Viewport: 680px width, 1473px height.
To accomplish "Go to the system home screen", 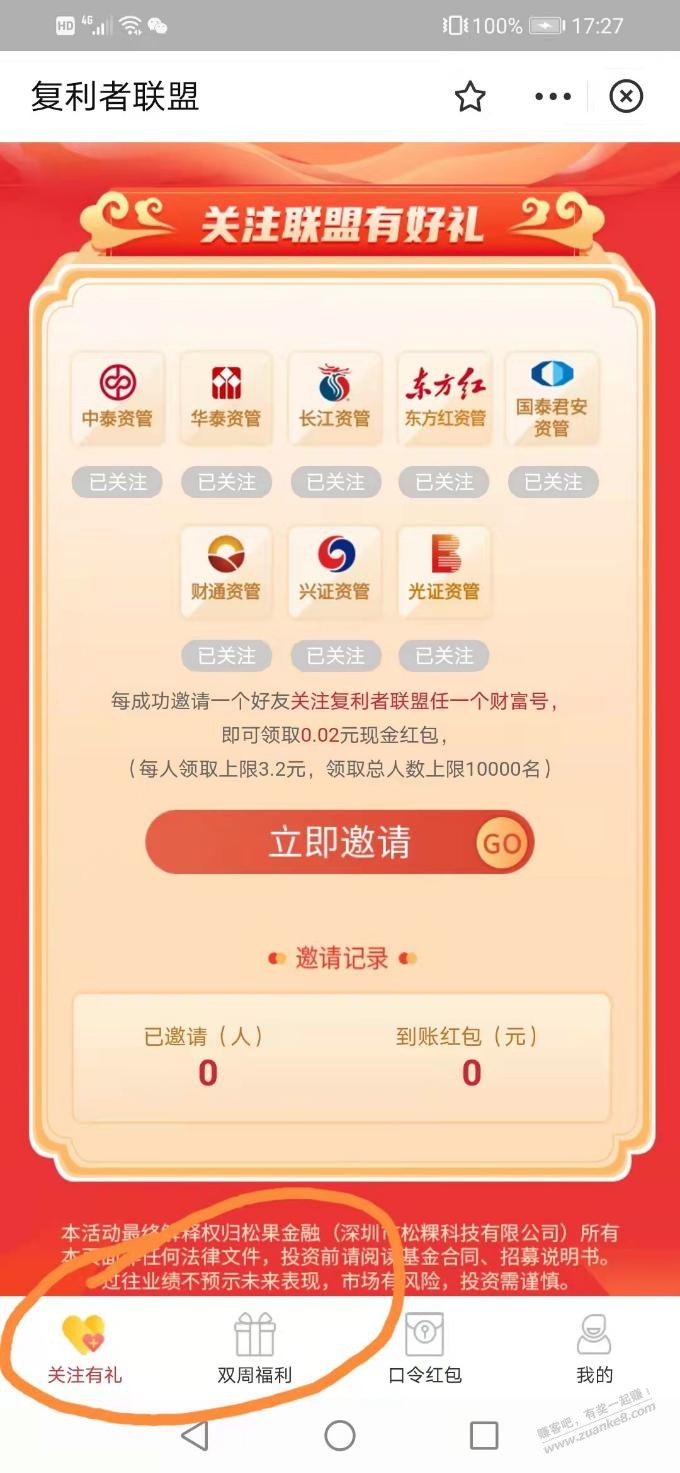I will 339,1436.
